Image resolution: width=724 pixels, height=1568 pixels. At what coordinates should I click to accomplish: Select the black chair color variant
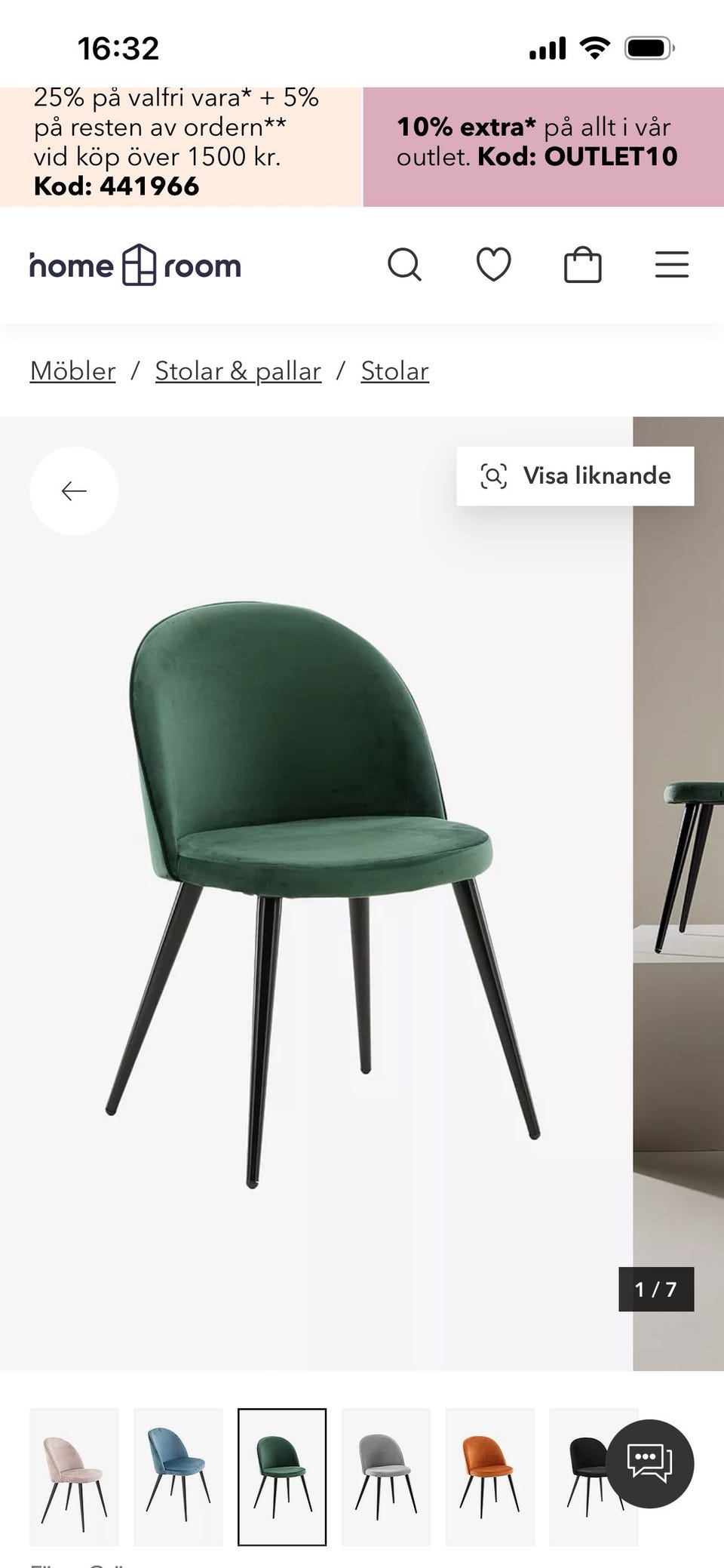(581, 1477)
